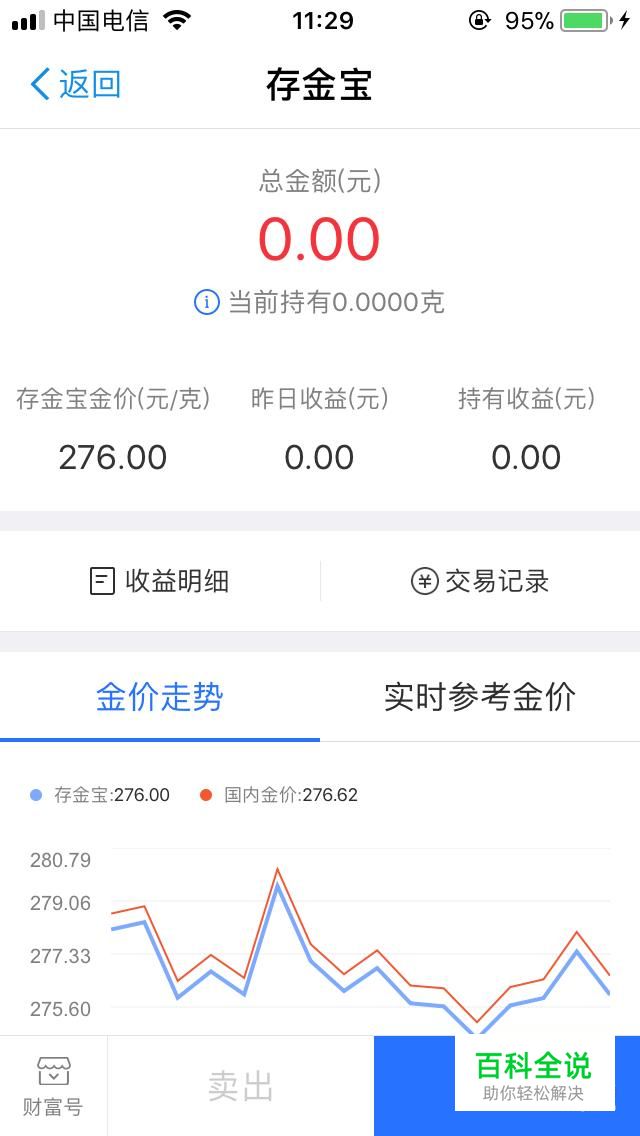Tap the 卖出 sell button
640x1136 pixels.
[241, 1086]
